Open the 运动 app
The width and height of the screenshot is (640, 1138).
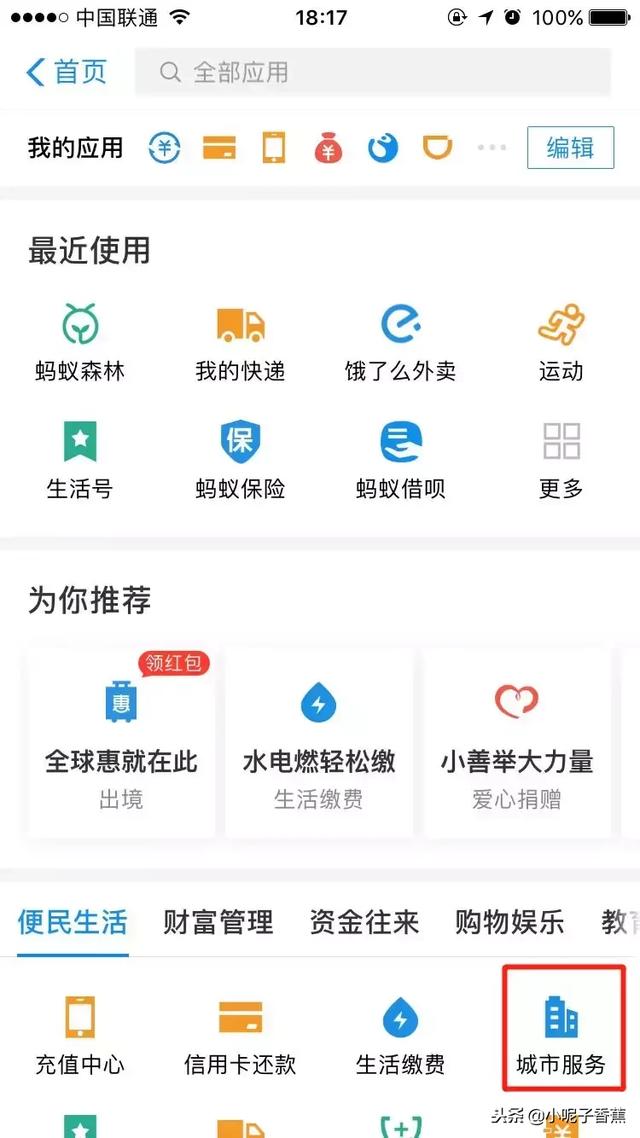tap(561, 342)
